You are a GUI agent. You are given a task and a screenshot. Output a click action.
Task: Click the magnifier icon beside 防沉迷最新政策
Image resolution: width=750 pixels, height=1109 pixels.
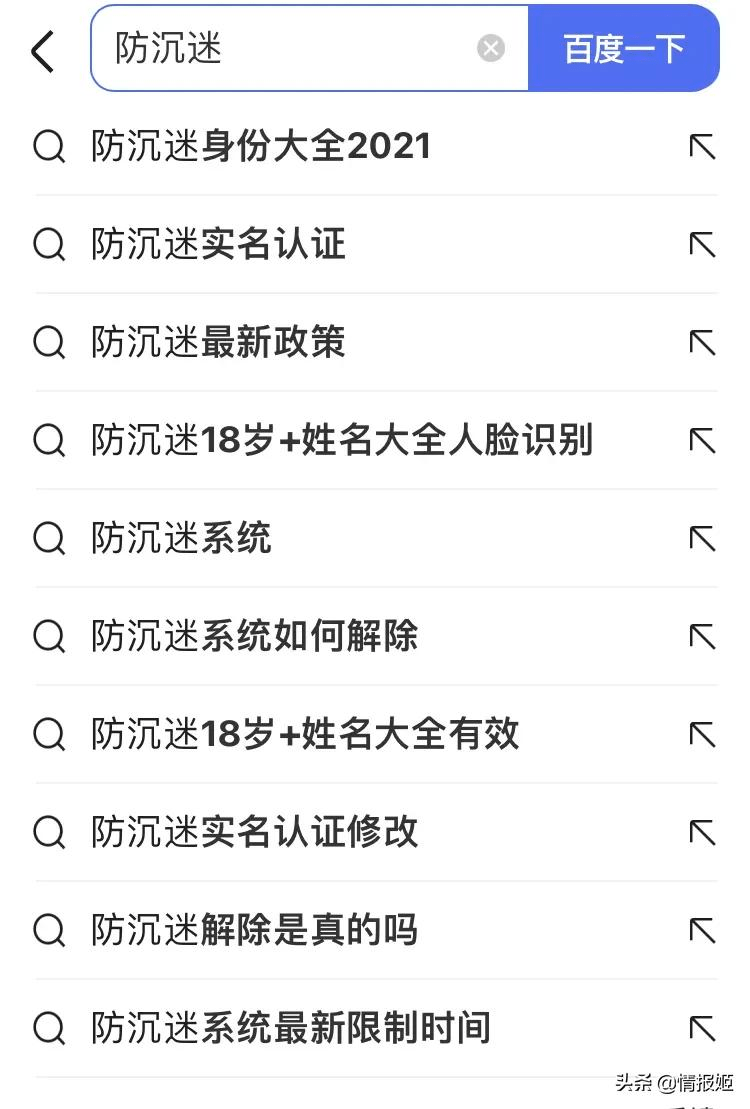click(x=48, y=342)
